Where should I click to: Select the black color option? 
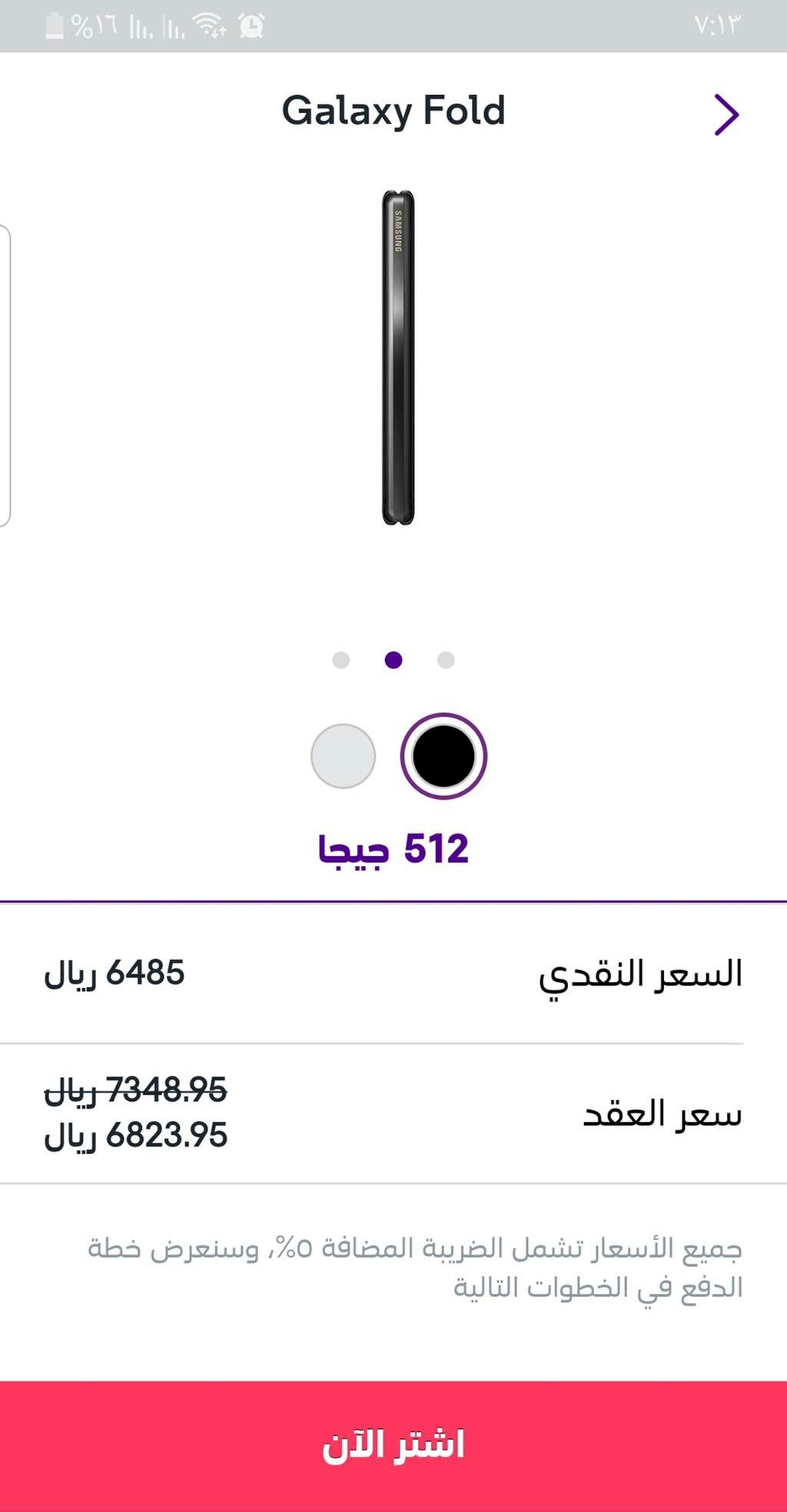[443, 756]
